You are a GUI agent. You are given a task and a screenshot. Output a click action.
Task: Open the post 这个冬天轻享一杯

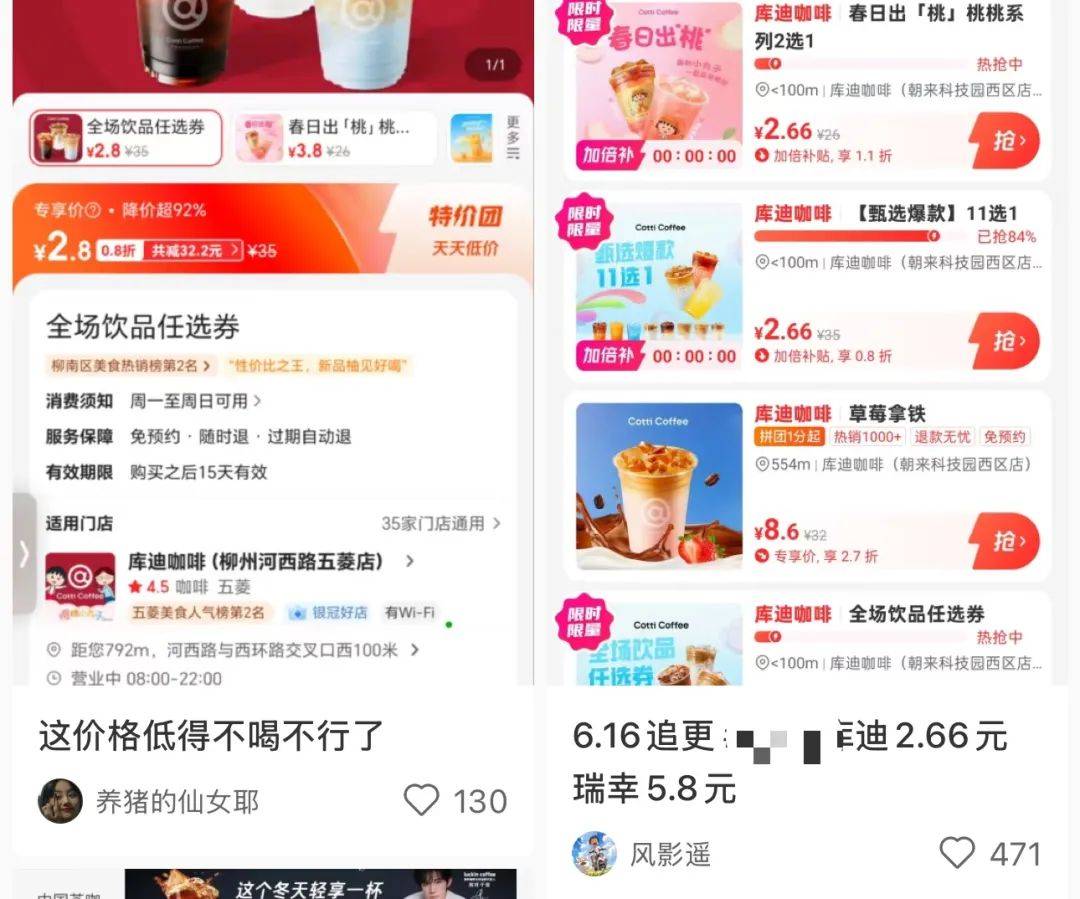point(320,884)
